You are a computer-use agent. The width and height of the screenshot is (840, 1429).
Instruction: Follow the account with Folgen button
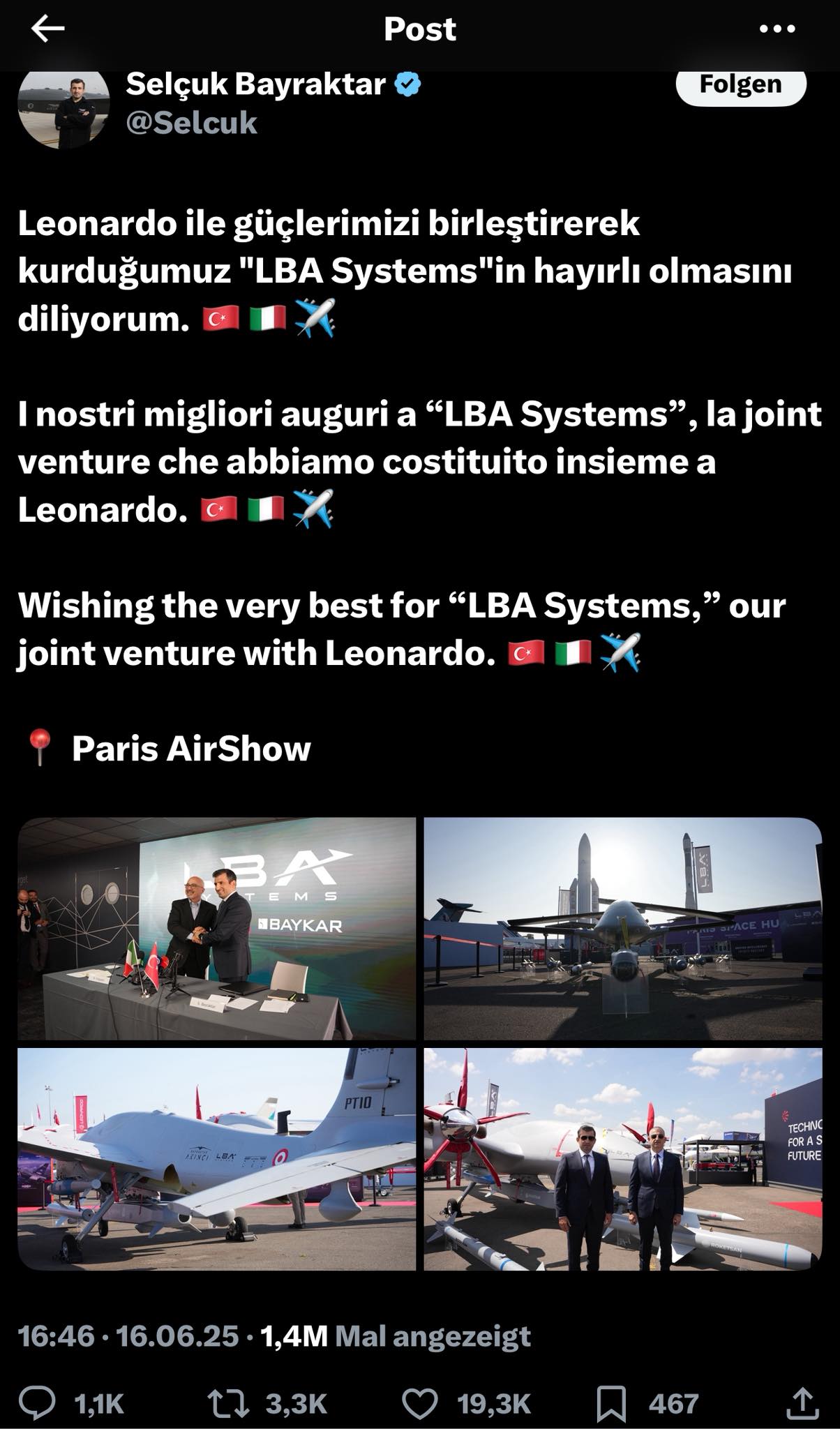tap(740, 84)
